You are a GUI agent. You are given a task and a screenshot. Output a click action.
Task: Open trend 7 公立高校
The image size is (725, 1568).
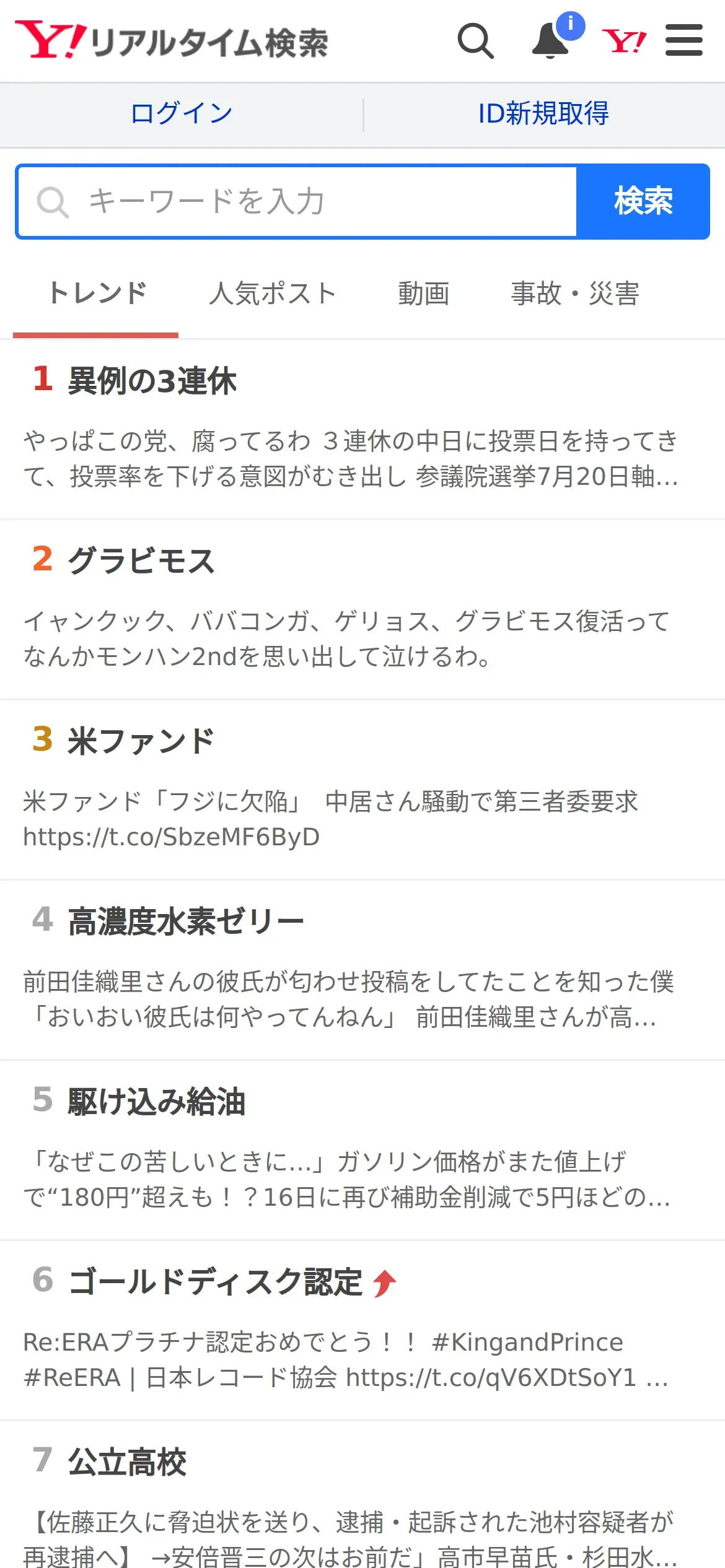(x=362, y=1495)
